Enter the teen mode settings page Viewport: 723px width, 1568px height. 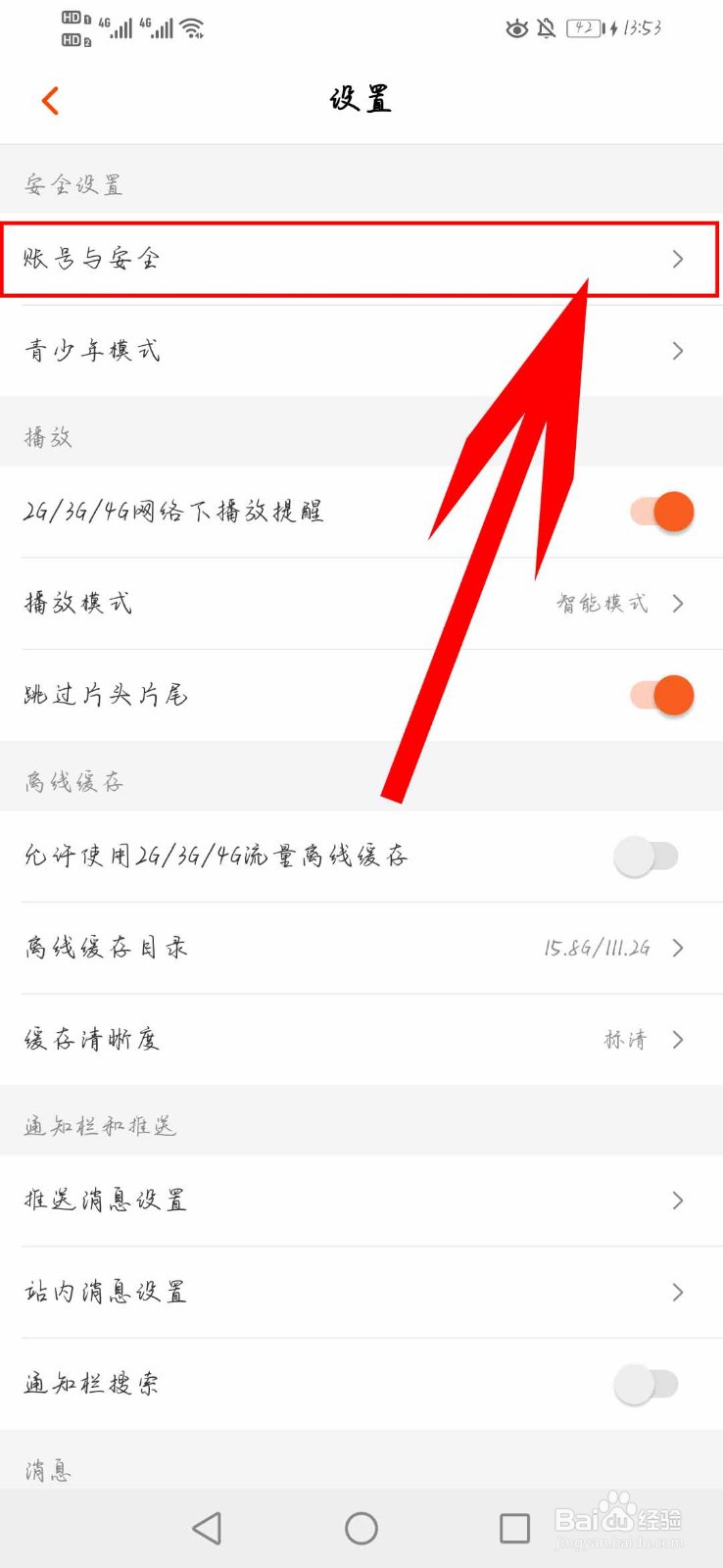(x=362, y=350)
